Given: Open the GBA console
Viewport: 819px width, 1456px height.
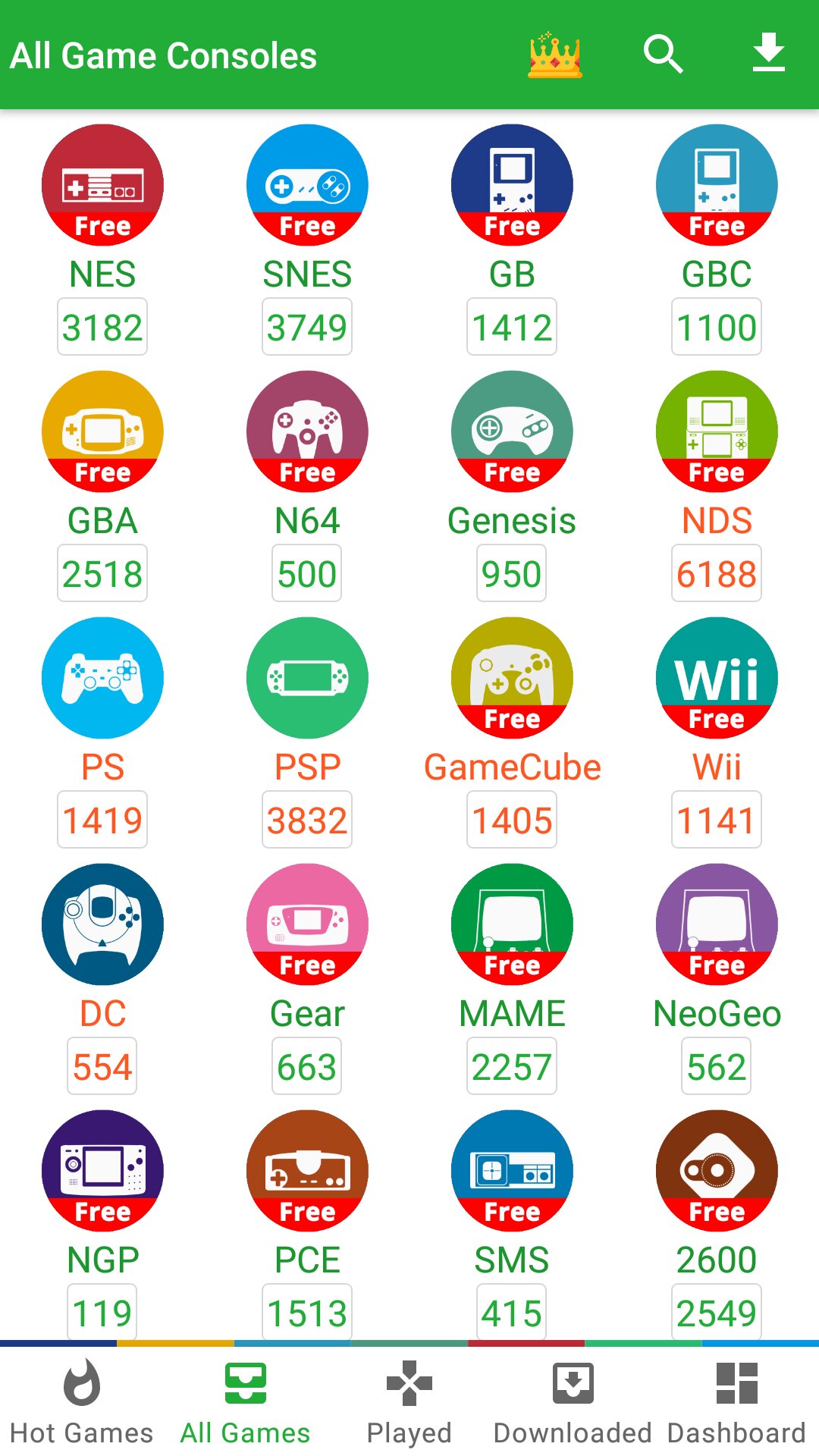Looking at the screenshot, I should [102, 431].
